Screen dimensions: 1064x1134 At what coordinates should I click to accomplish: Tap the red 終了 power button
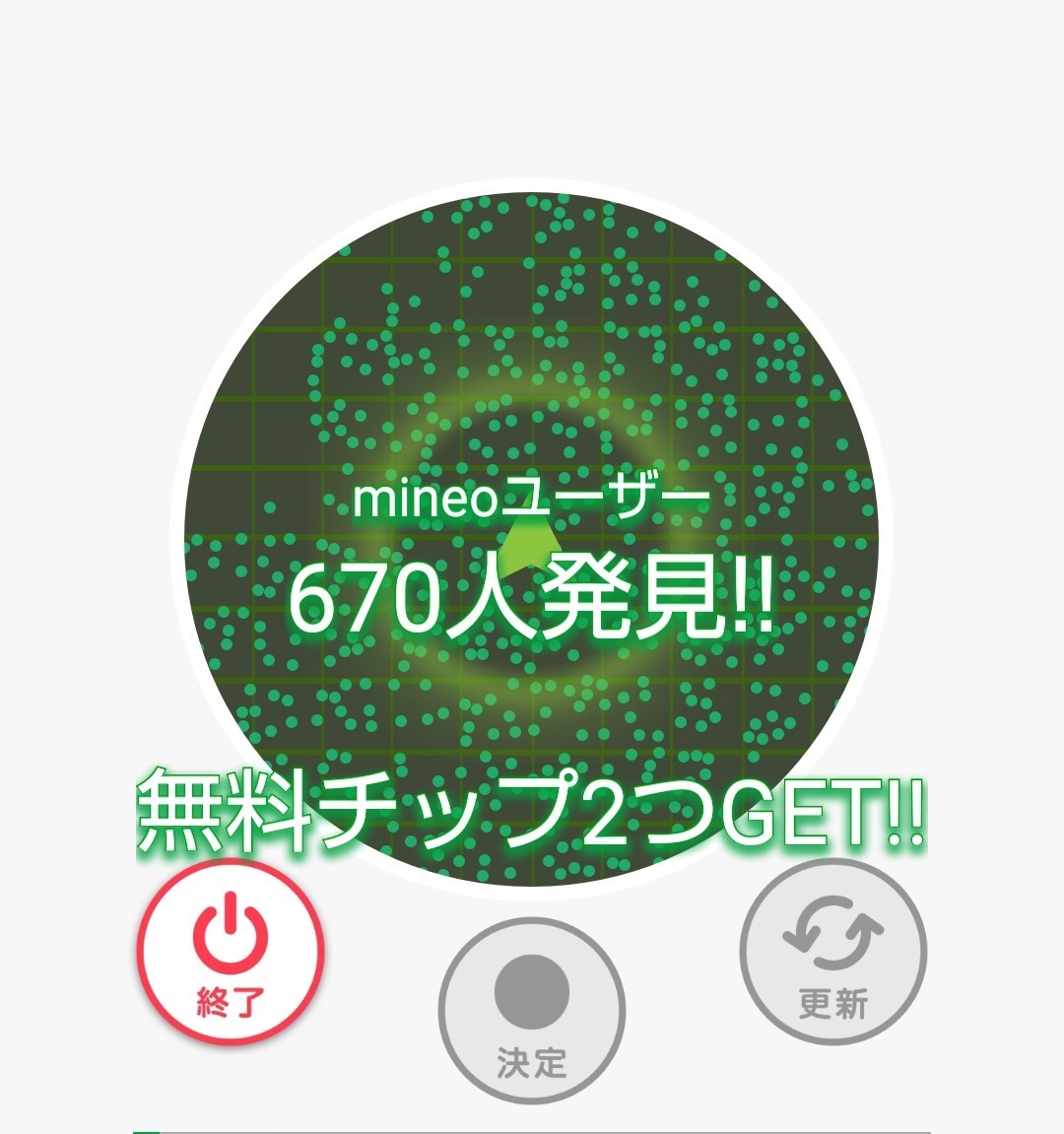tap(231, 951)
